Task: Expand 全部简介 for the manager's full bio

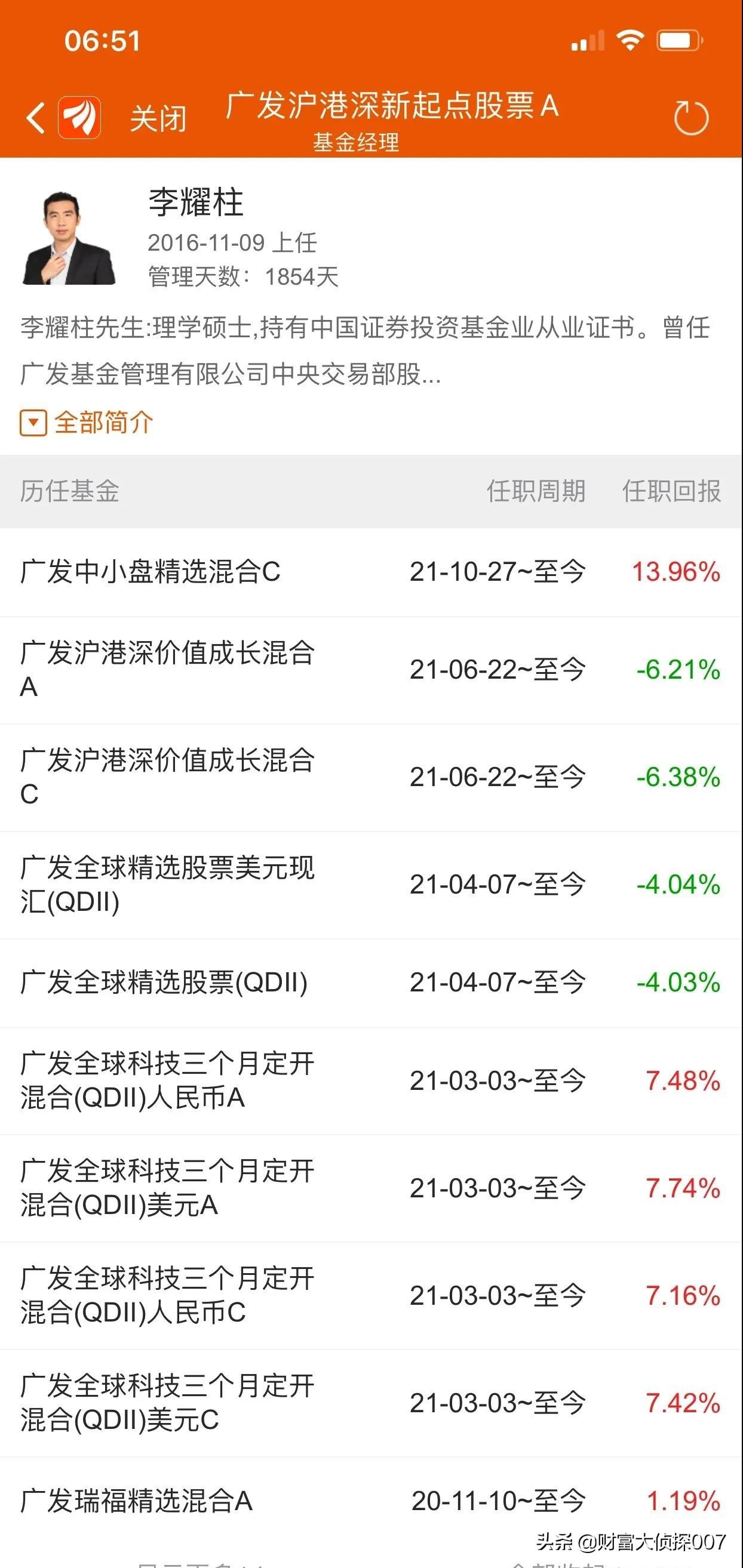Action: point(87,422)
